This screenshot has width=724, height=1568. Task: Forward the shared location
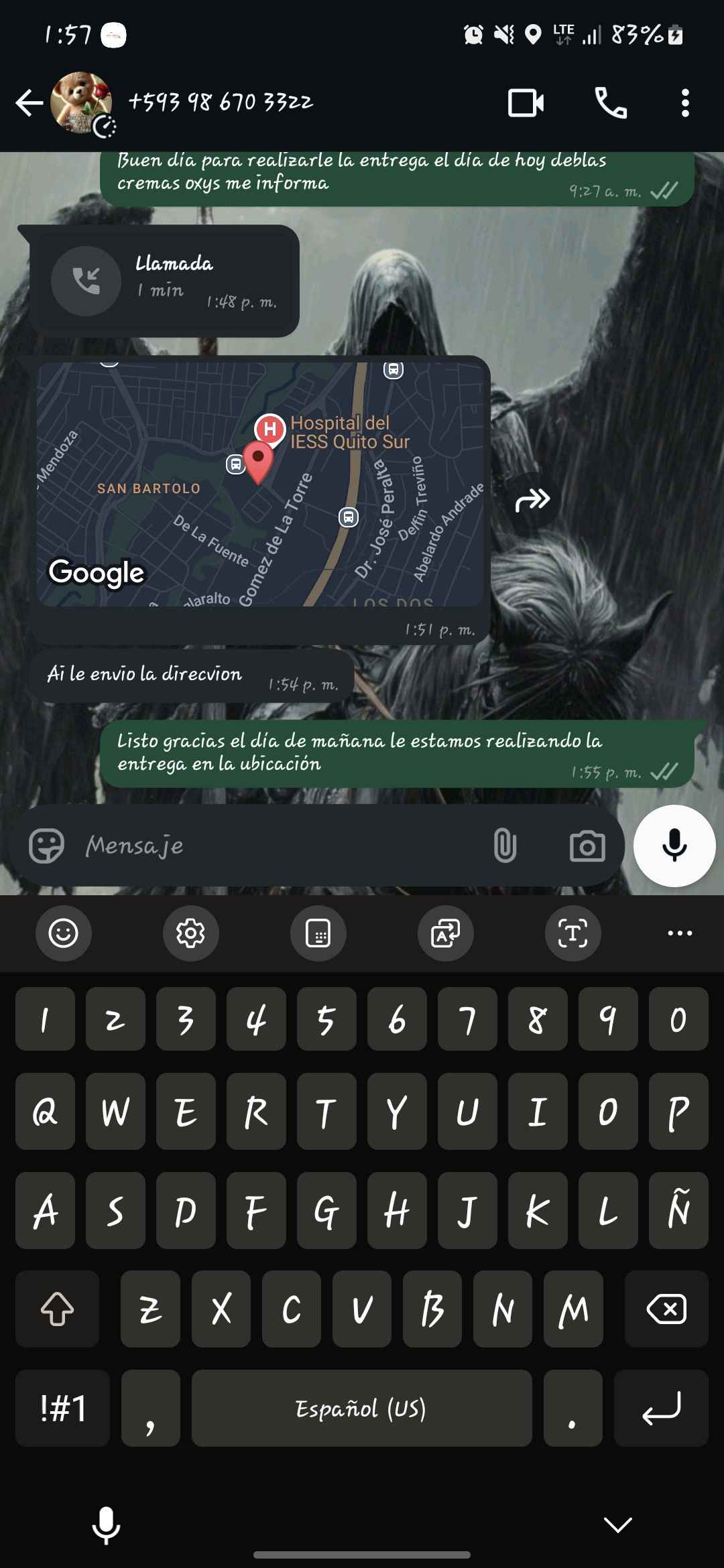tap(532, 500)
